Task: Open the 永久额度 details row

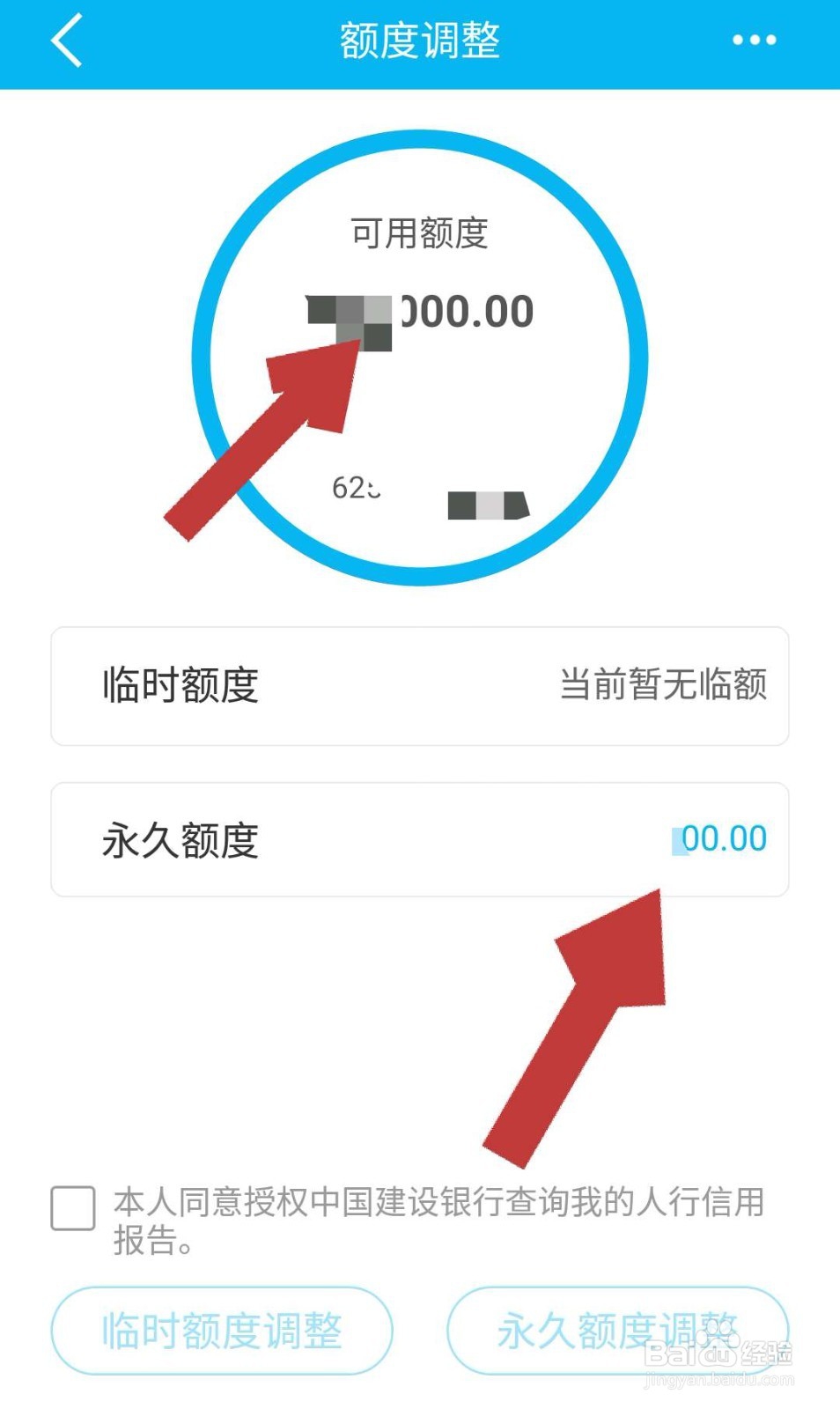Action: 421,838
